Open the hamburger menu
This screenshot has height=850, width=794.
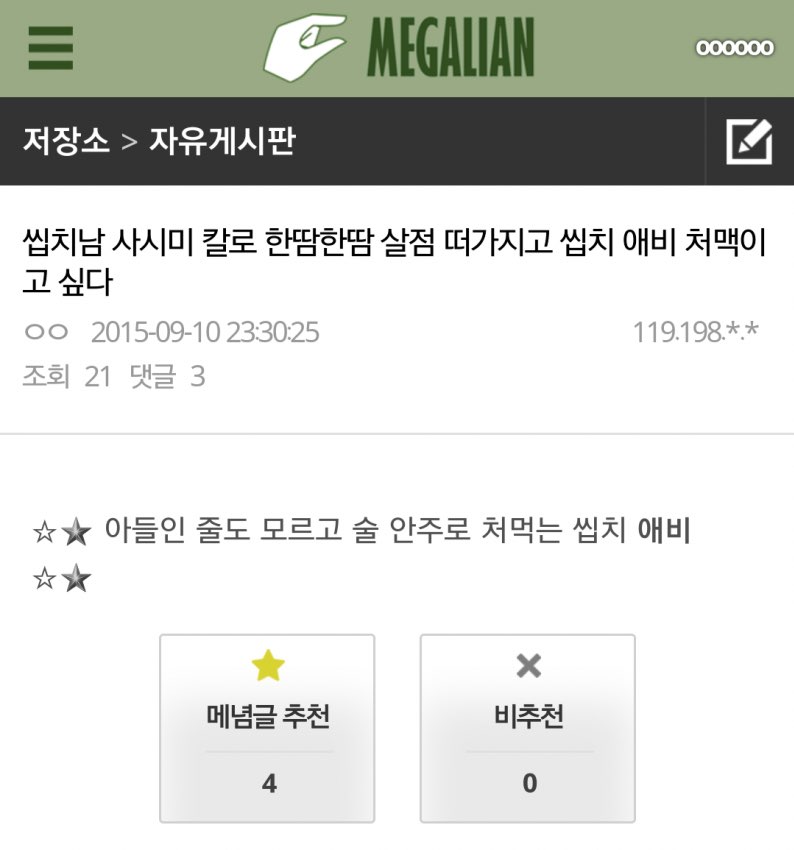point(50,47)
